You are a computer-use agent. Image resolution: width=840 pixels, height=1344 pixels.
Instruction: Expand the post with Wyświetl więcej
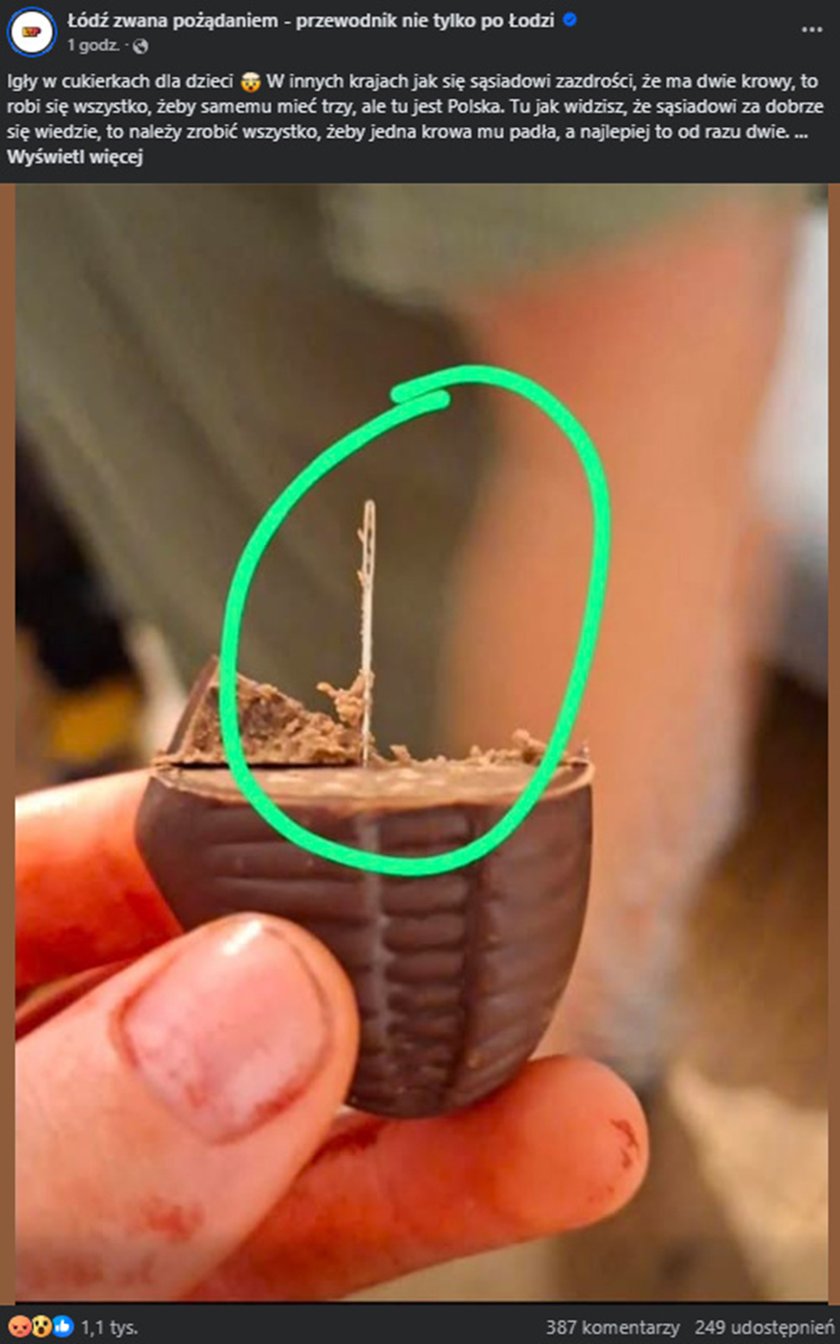(x=75, y=157)
